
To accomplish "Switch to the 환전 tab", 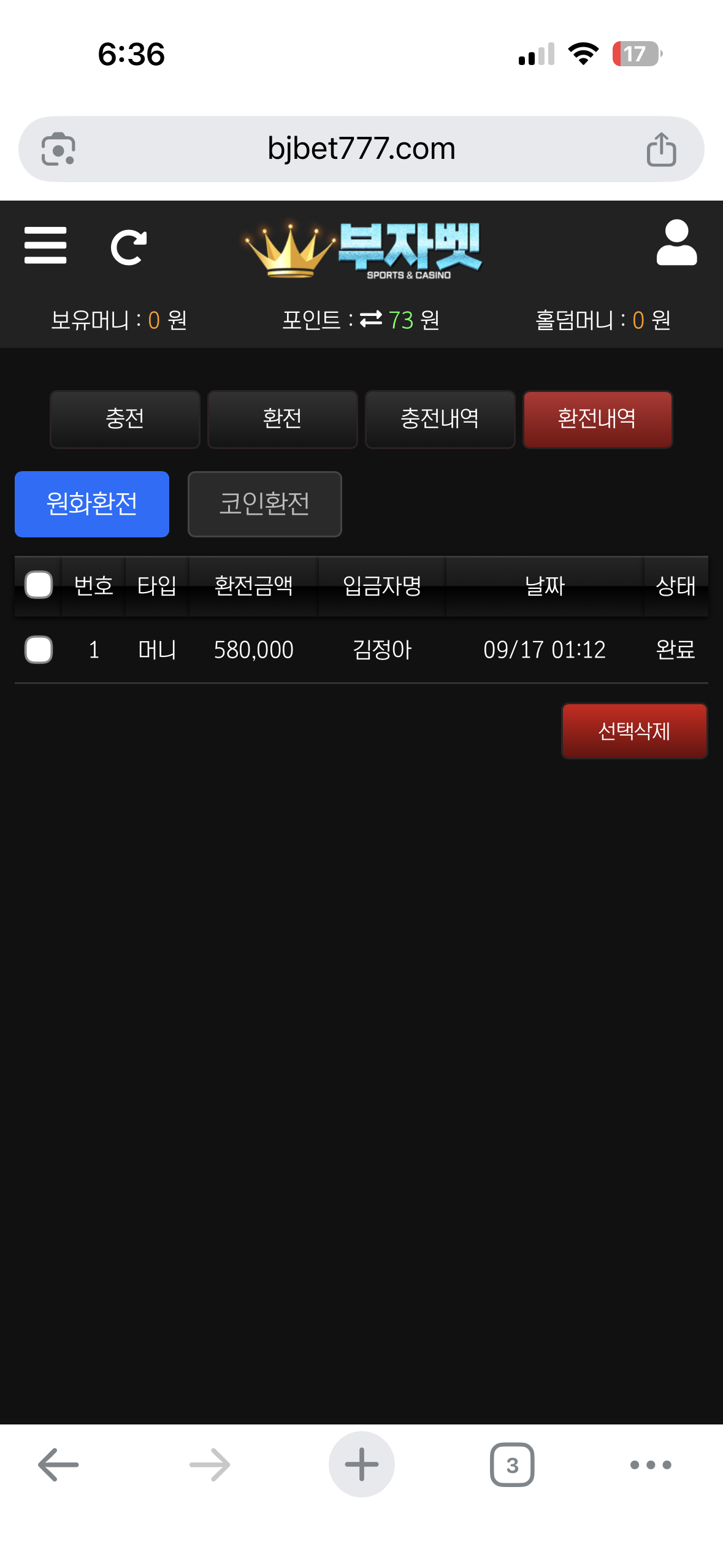I will click(283, 420).
